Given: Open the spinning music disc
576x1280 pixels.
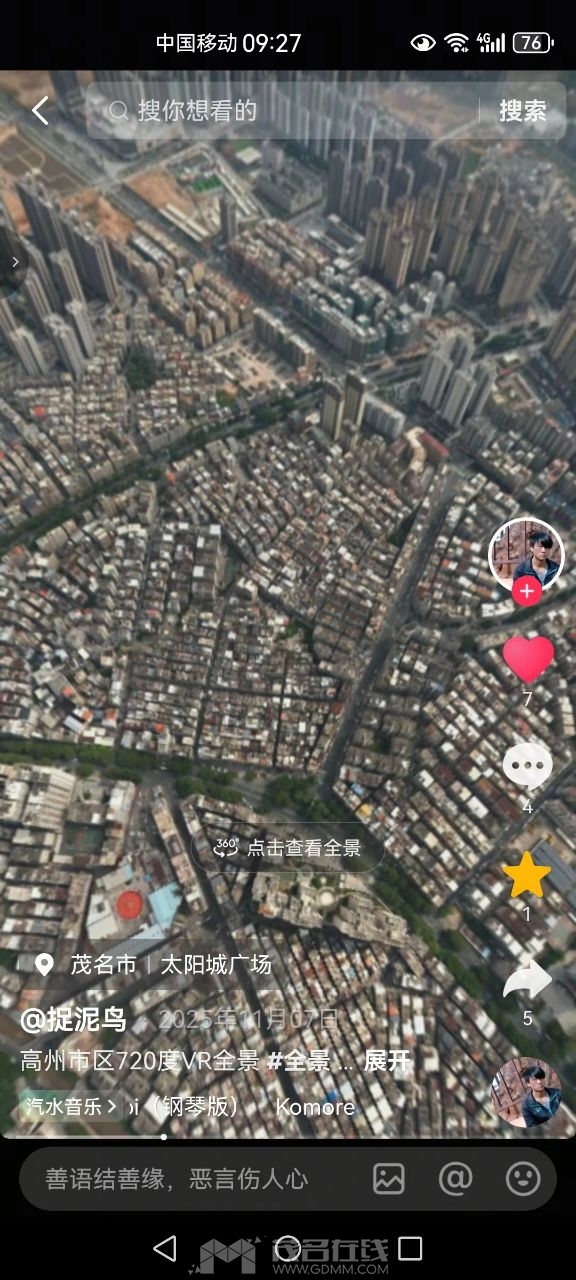Looking at the screenshot, I should click(x=527, y=1093).
